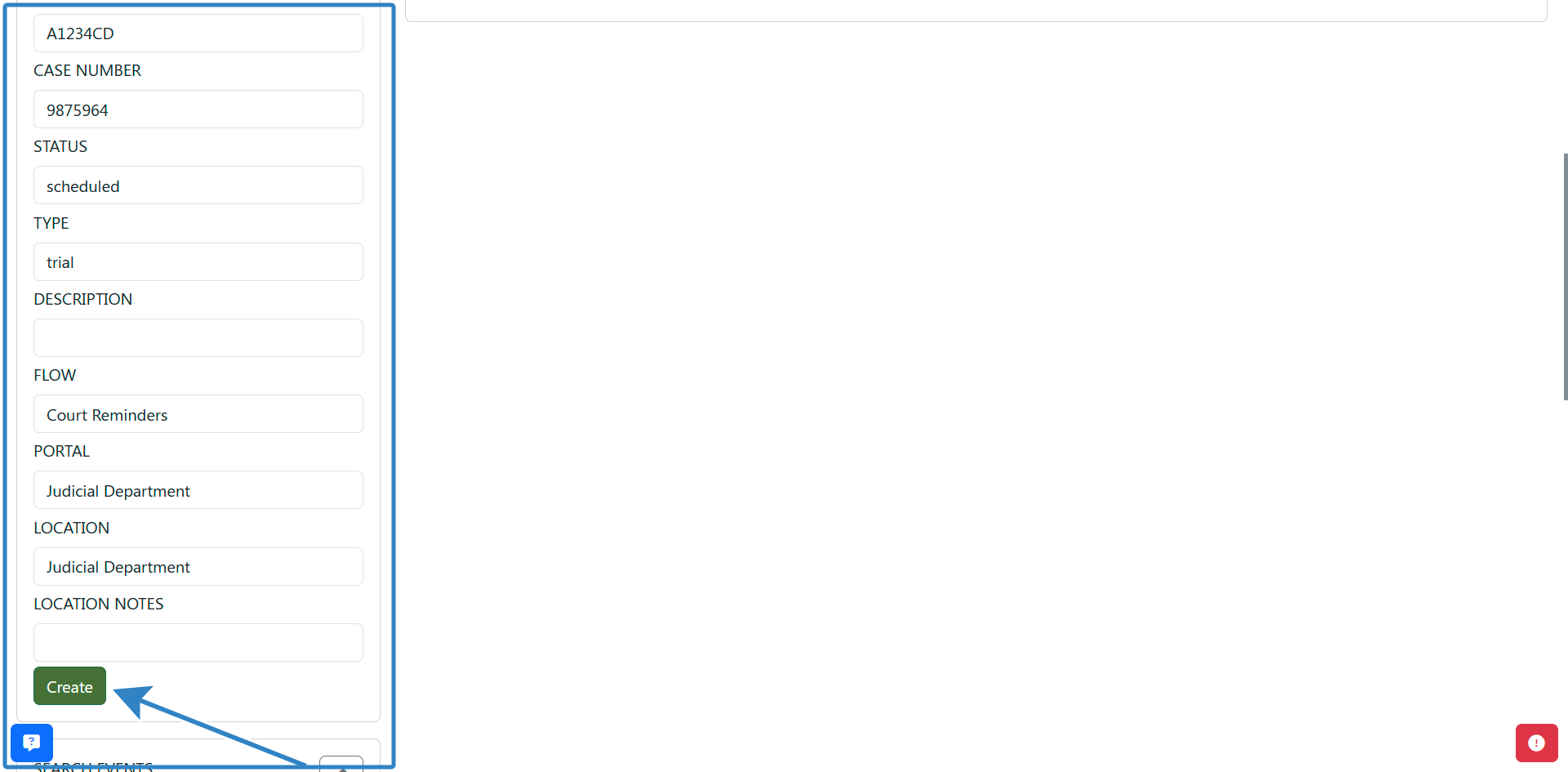1568x772 pixels.
Task: Open the Flow field showing Court Reminders
Action: tap(198, 414)
